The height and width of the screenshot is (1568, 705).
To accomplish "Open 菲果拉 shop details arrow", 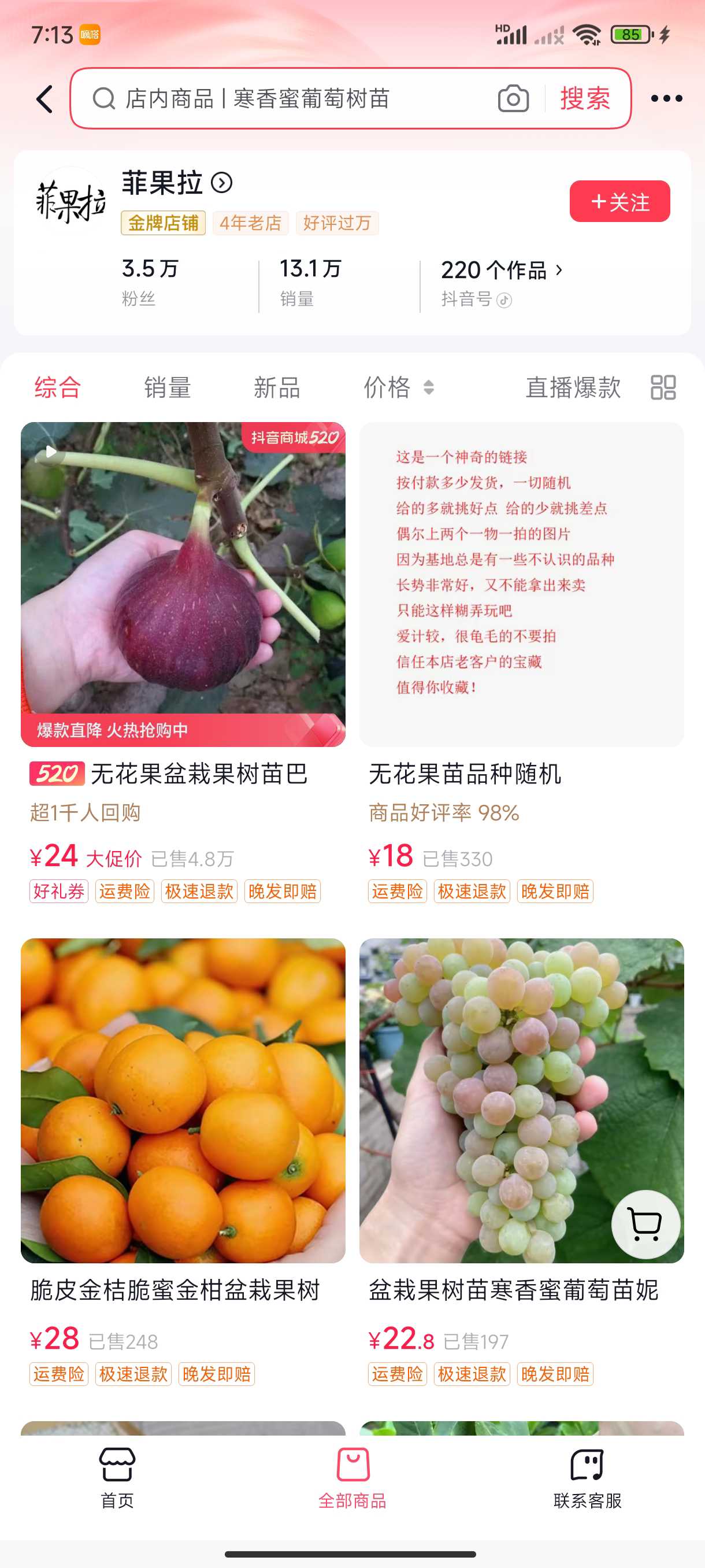I will pyautogui.click(x=221, y=183).
